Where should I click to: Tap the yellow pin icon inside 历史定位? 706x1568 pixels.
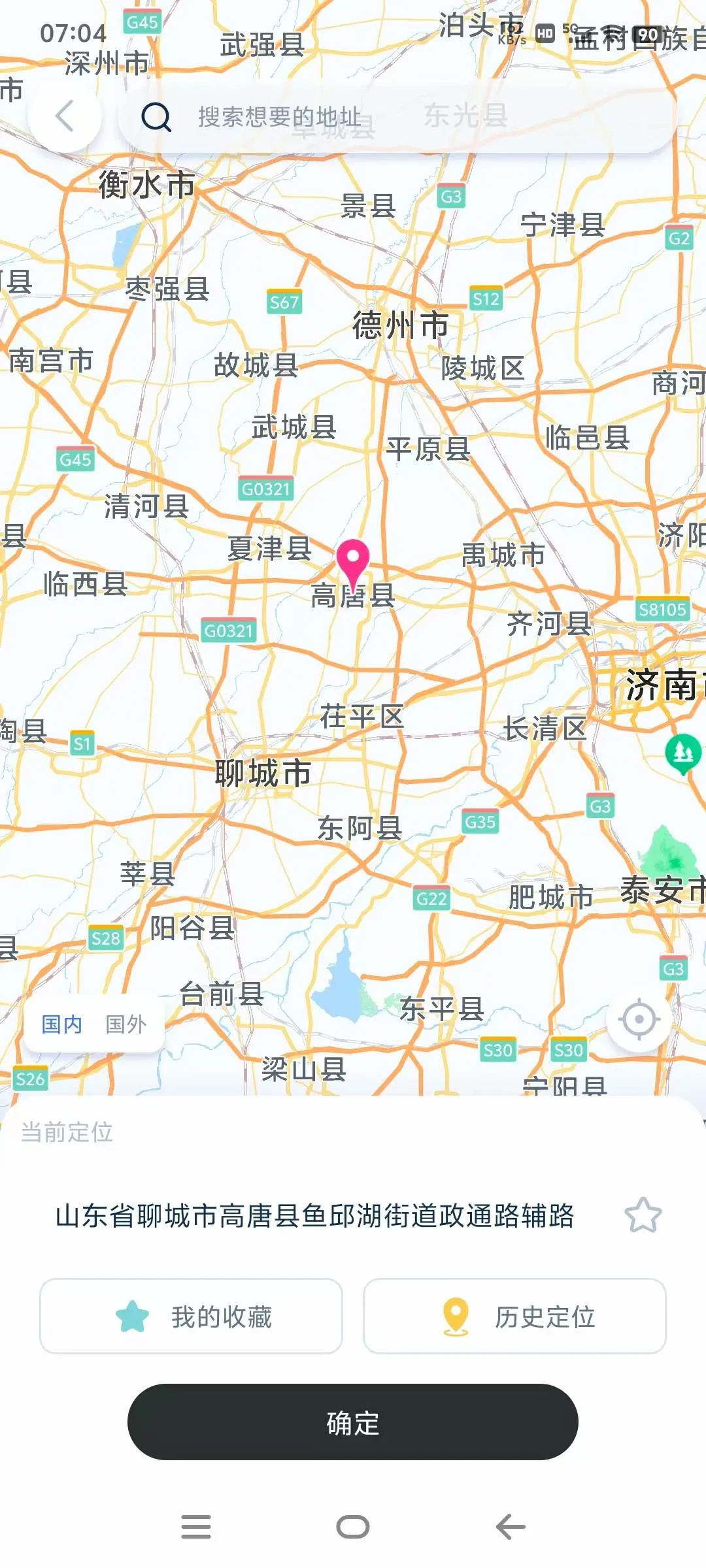[456, 1315]
